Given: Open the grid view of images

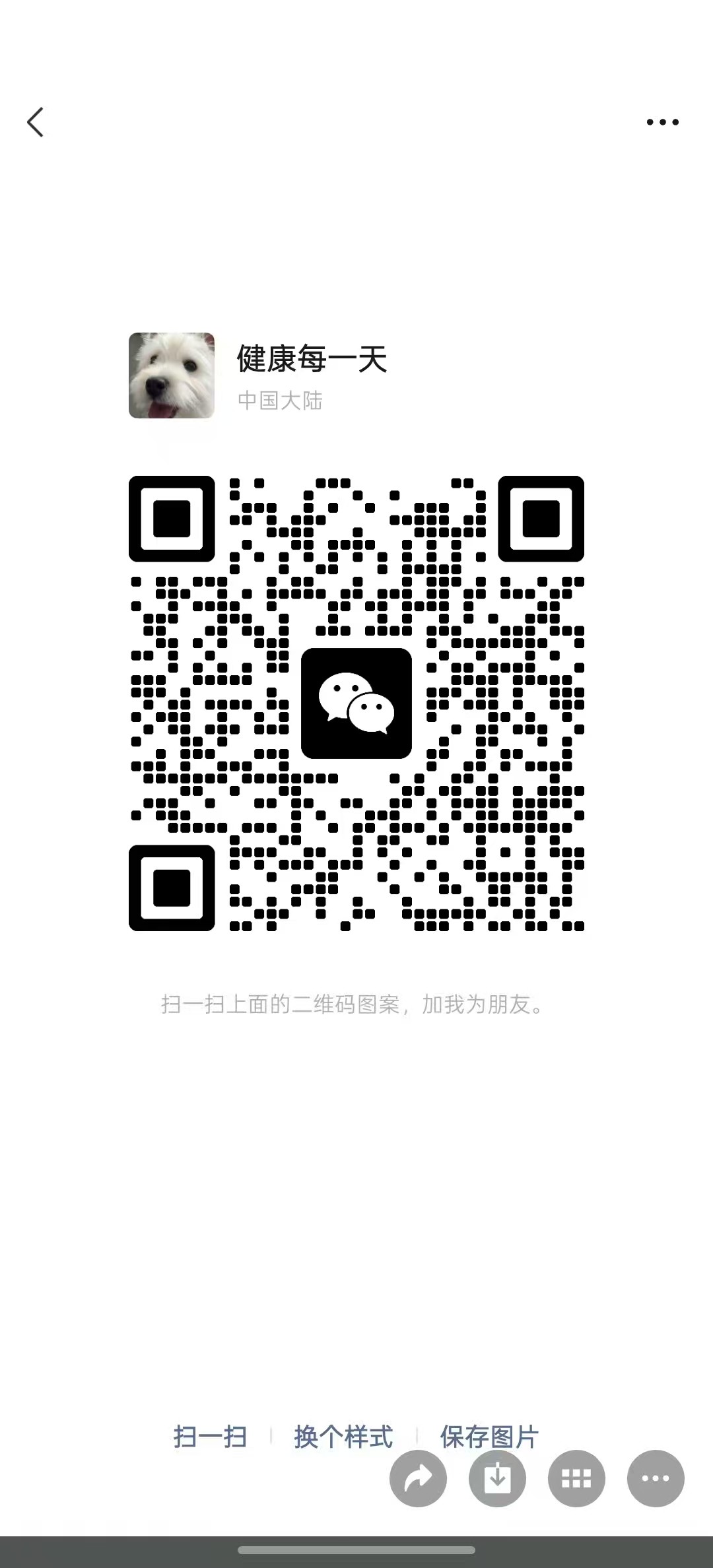Looking at the screenshot, I should (x=576, y=1478).
